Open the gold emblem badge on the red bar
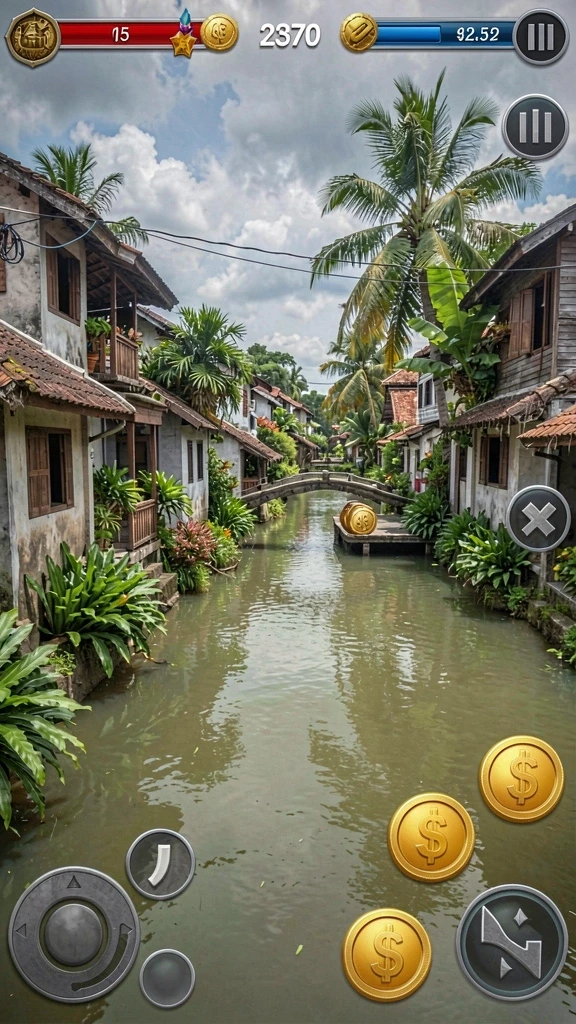This screenshot has height=1024, width=576. [33, 37]
